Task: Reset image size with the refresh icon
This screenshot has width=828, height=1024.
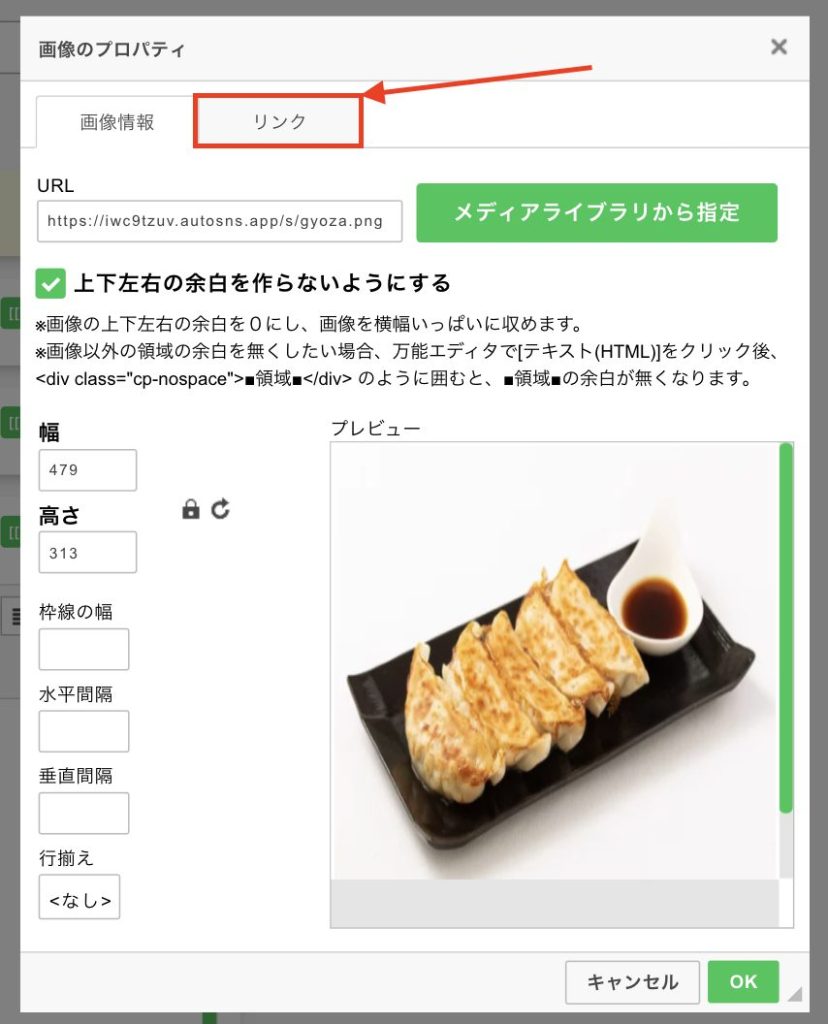Action: (221, 509)
